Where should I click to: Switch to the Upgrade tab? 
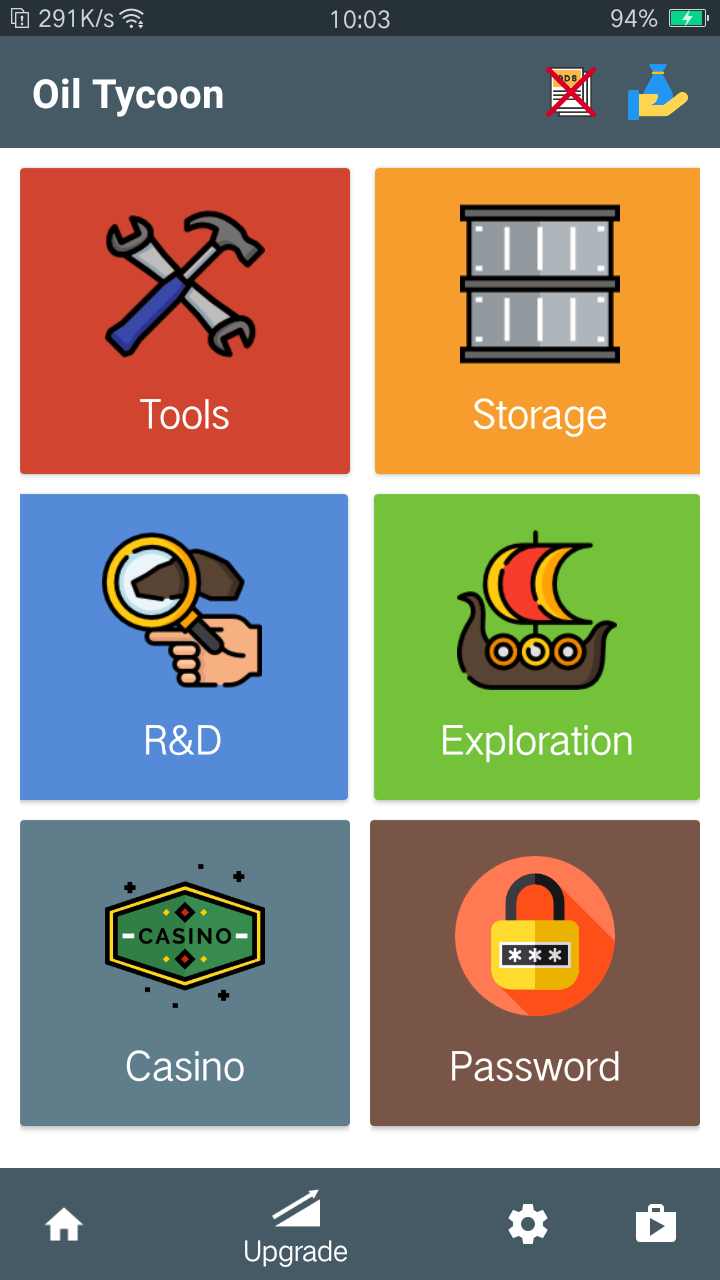click(x=296, y=1226)
